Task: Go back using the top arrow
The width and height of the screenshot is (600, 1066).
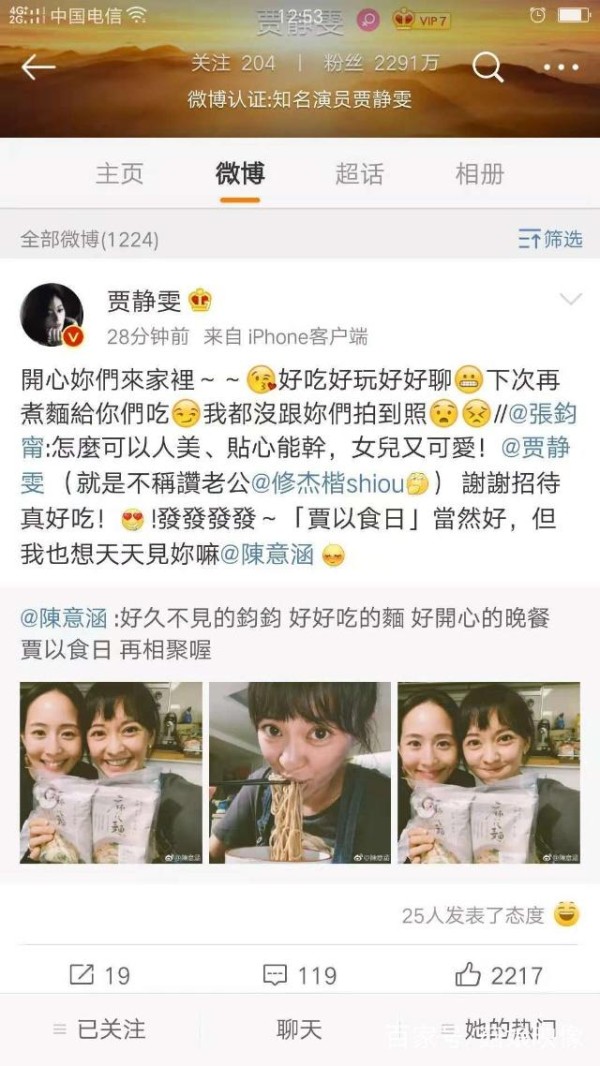Action: (38, 67)
